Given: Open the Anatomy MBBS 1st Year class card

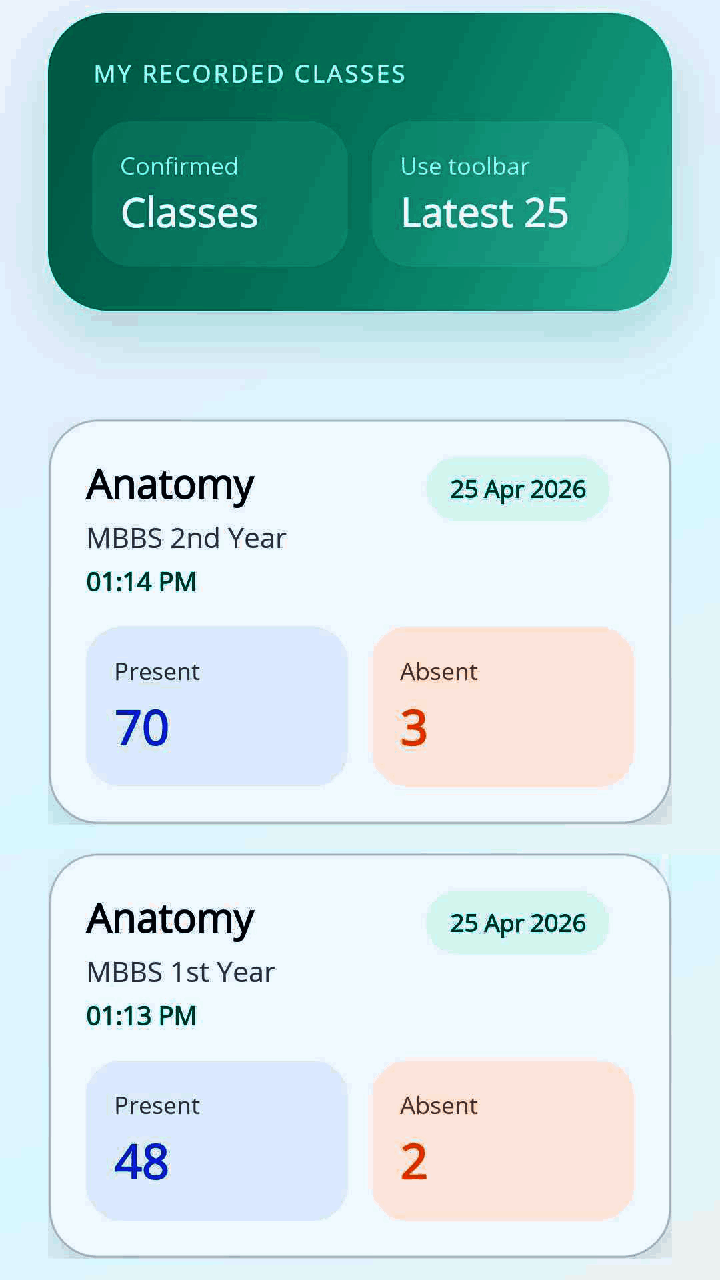Looking at the screenshot, I should pyautogui.click(x=360, y=1055).
